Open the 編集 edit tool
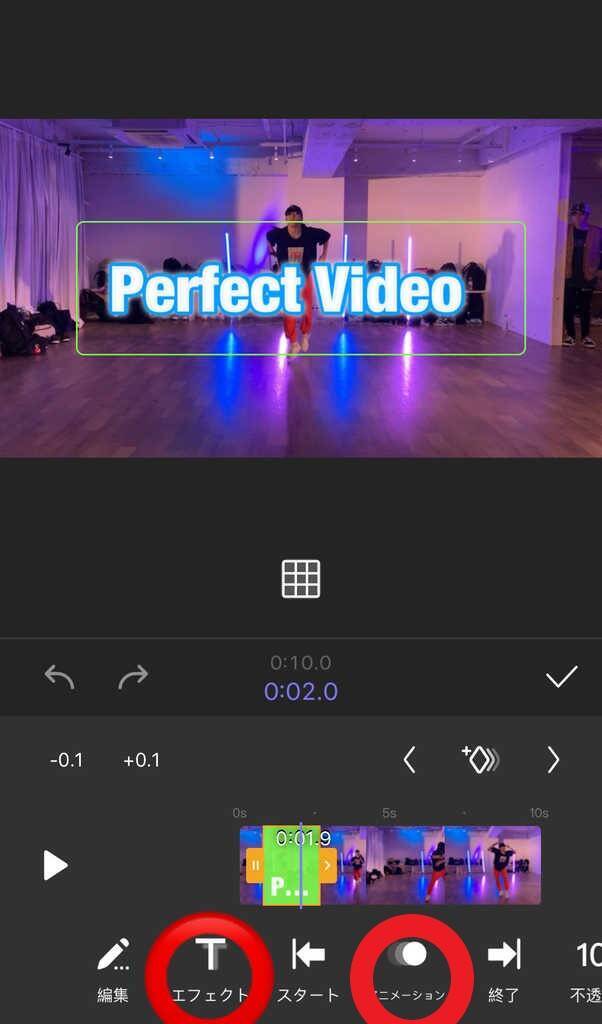 (113, 968)
